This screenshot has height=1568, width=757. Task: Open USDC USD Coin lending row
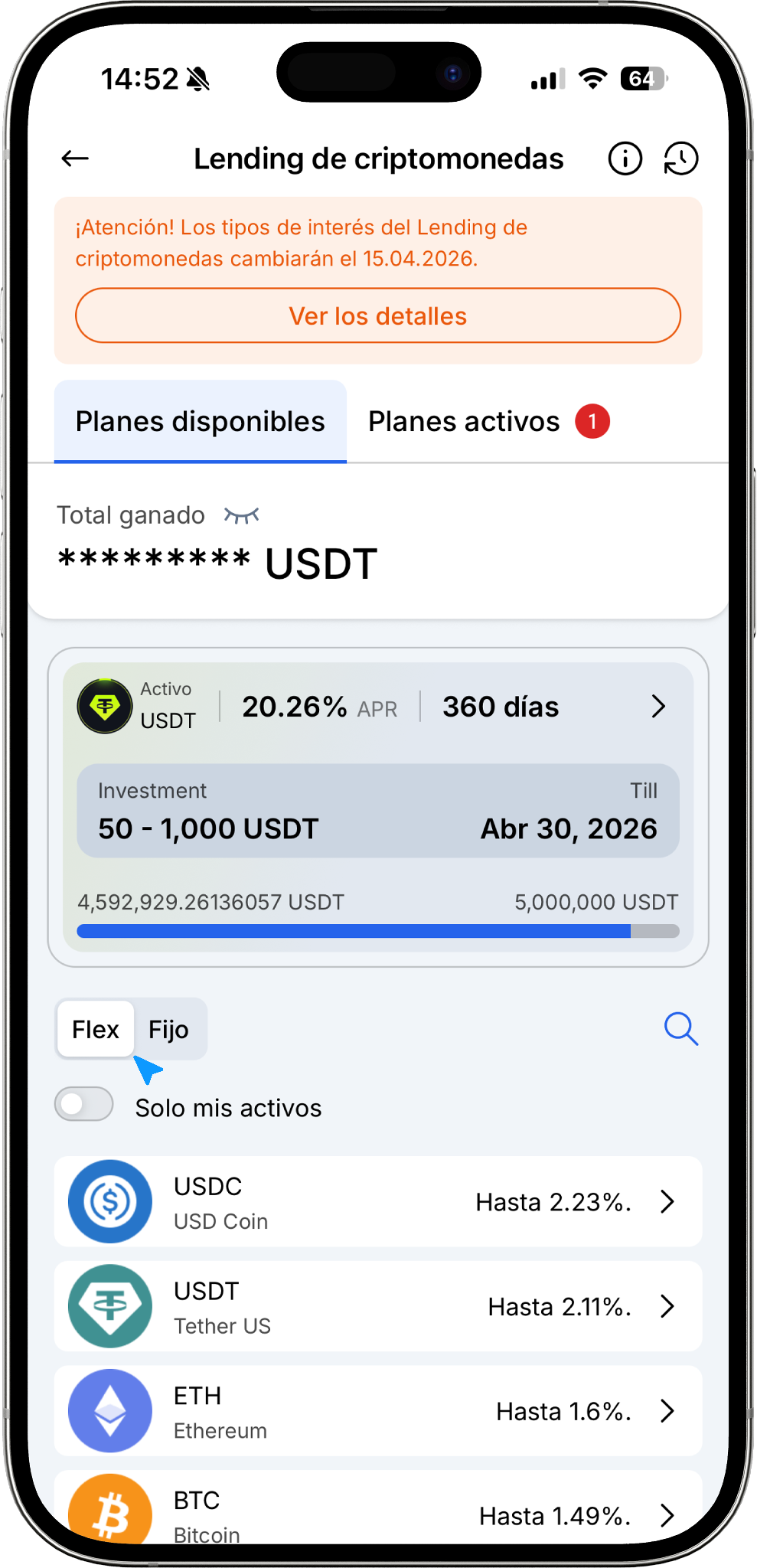(378, 1202)
